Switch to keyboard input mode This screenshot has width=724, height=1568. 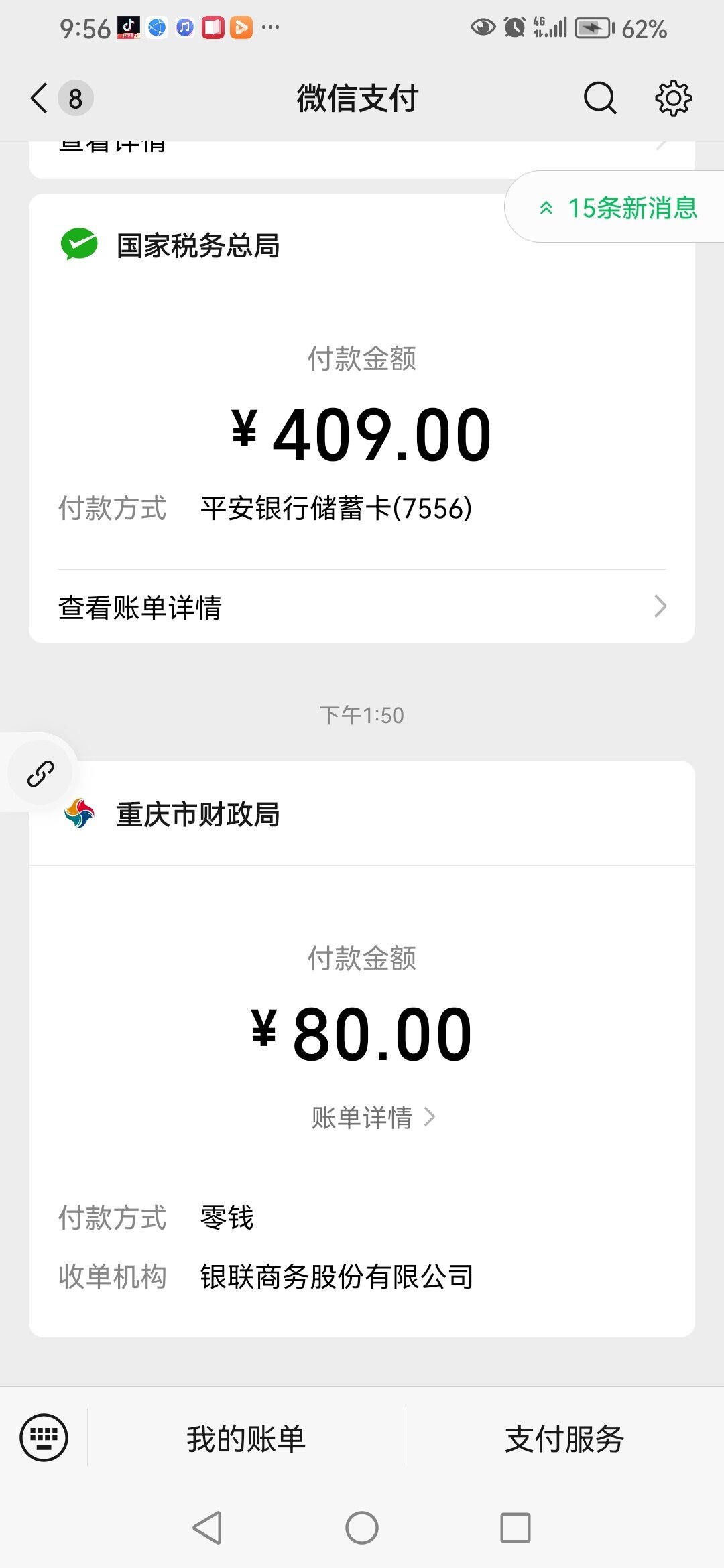44,1437
